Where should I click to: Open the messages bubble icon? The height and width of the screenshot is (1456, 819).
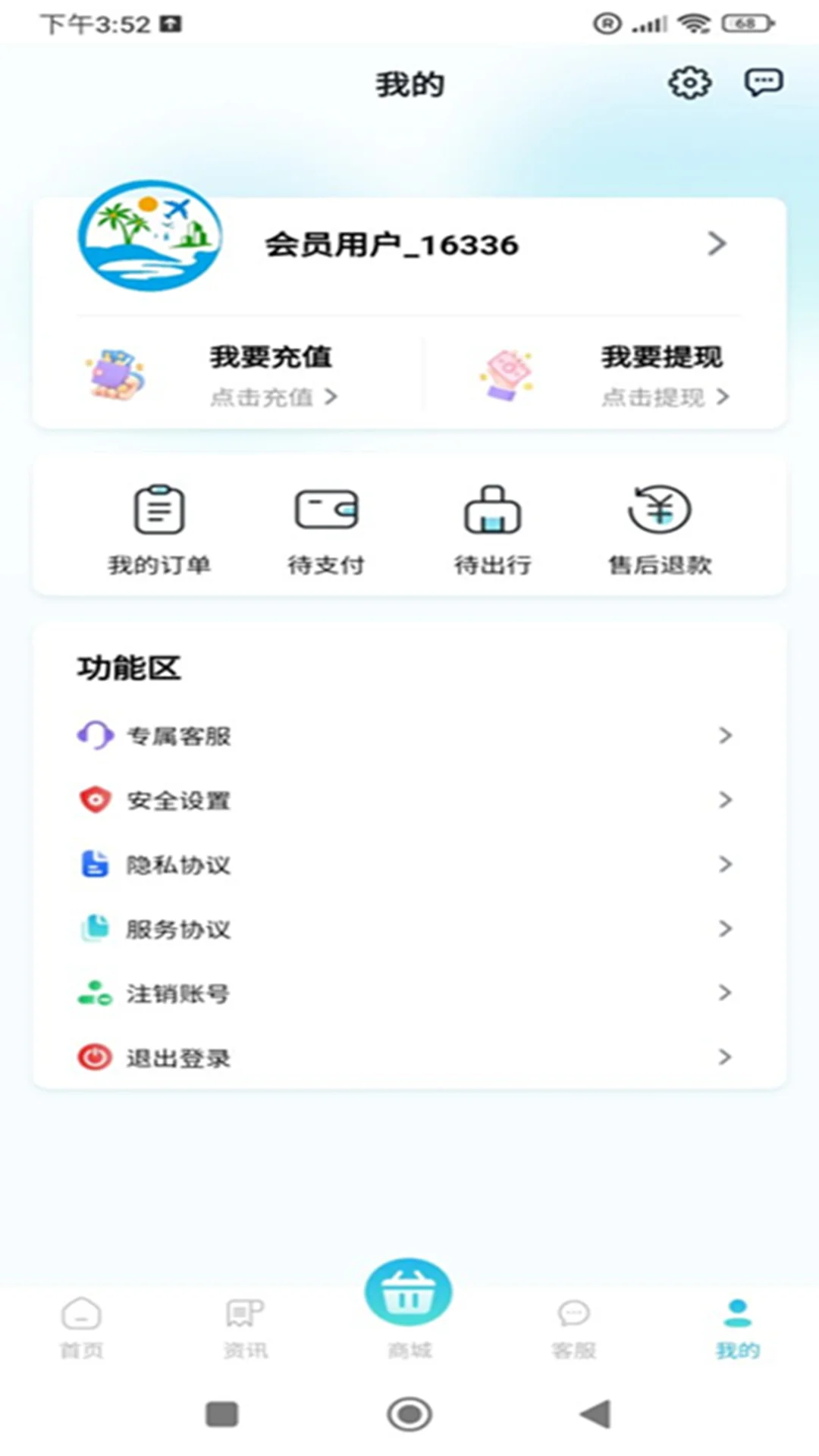tap(764, 82)
